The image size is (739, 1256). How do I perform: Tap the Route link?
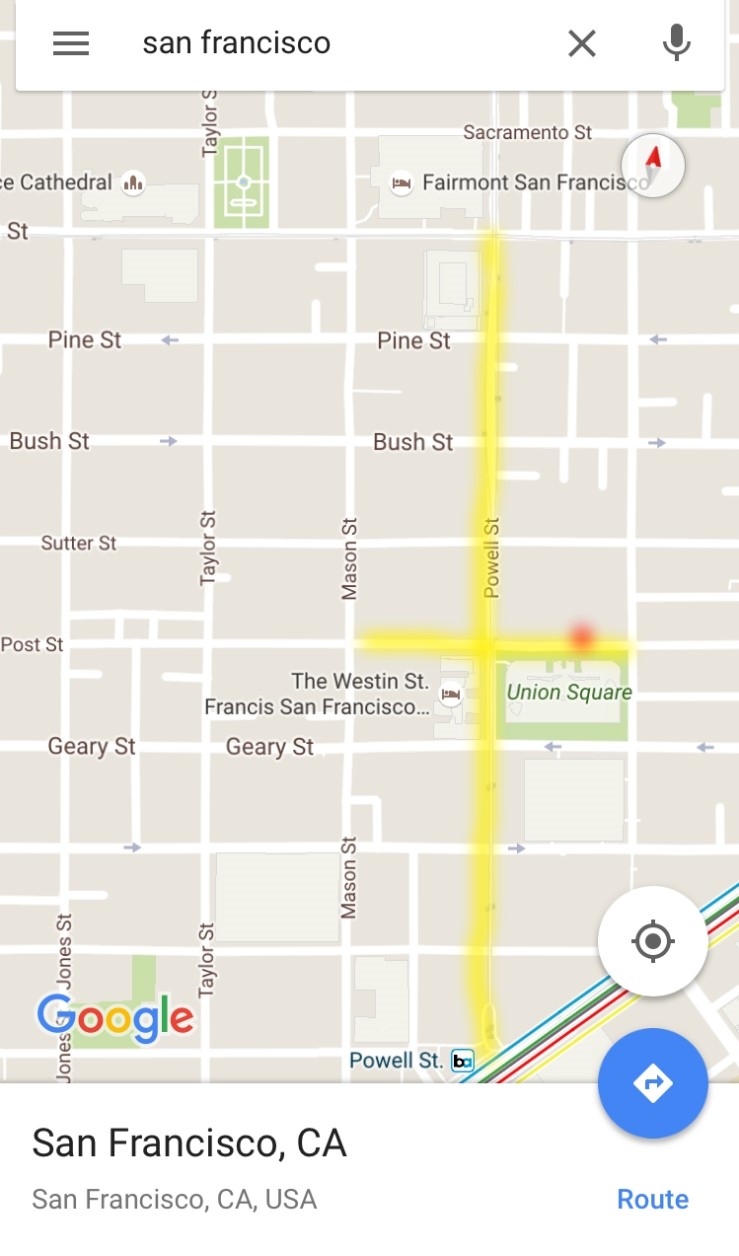[652, 1199]
